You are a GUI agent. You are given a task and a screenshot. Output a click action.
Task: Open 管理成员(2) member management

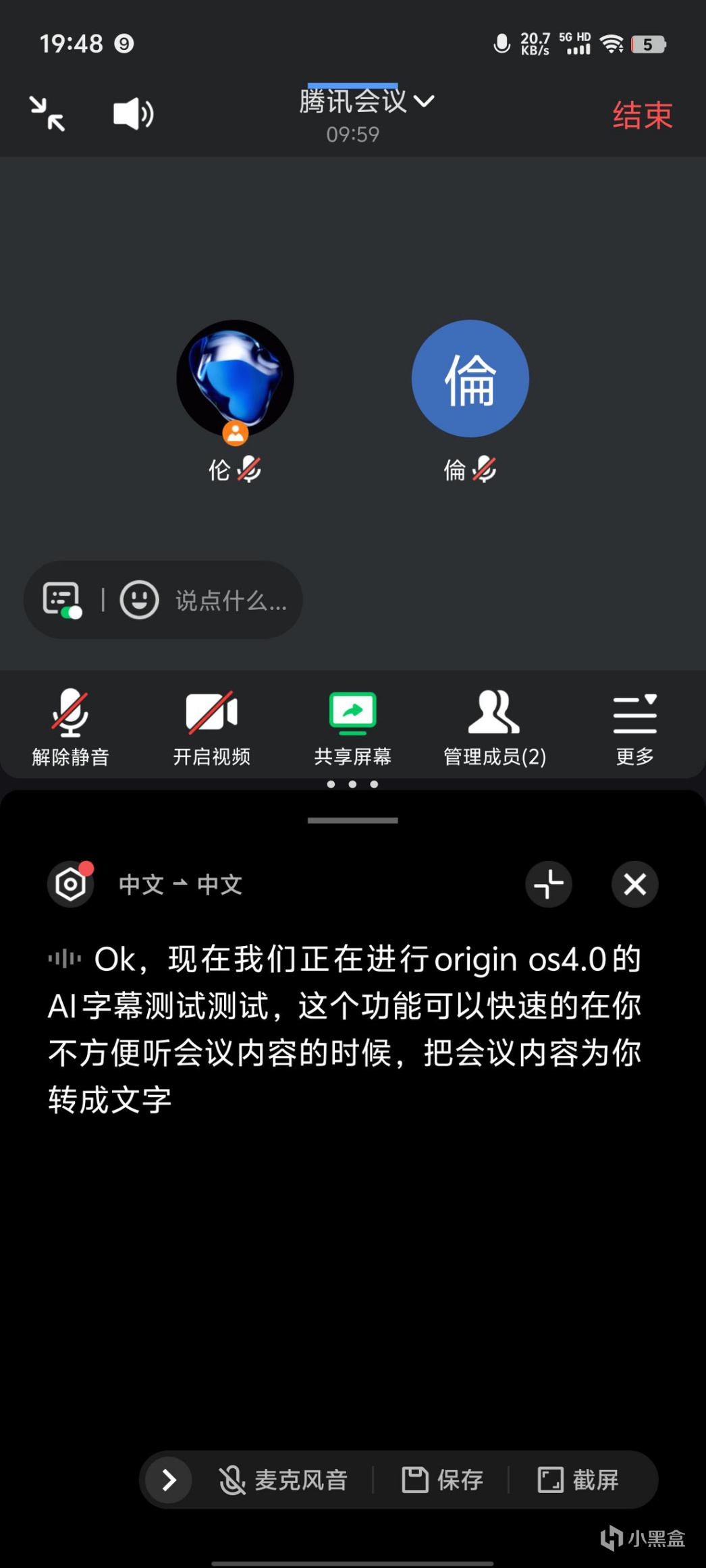click(x=494, y=727)
